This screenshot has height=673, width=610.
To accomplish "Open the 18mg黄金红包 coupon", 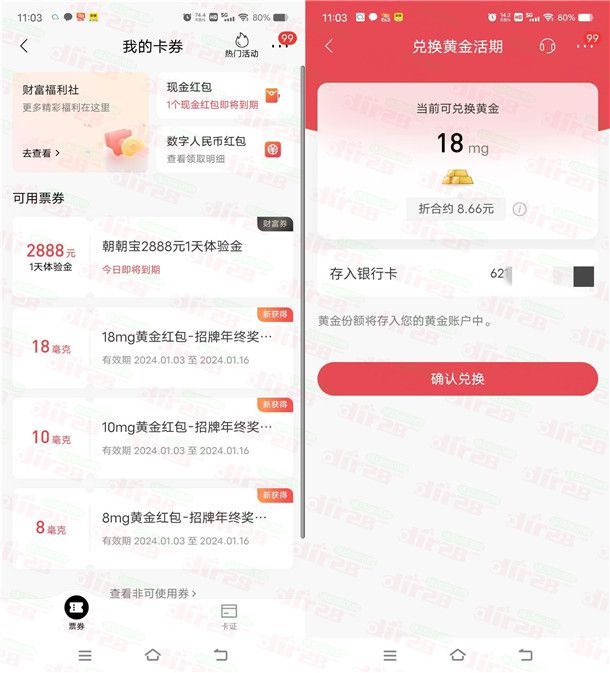I will [x=152, y=346].
